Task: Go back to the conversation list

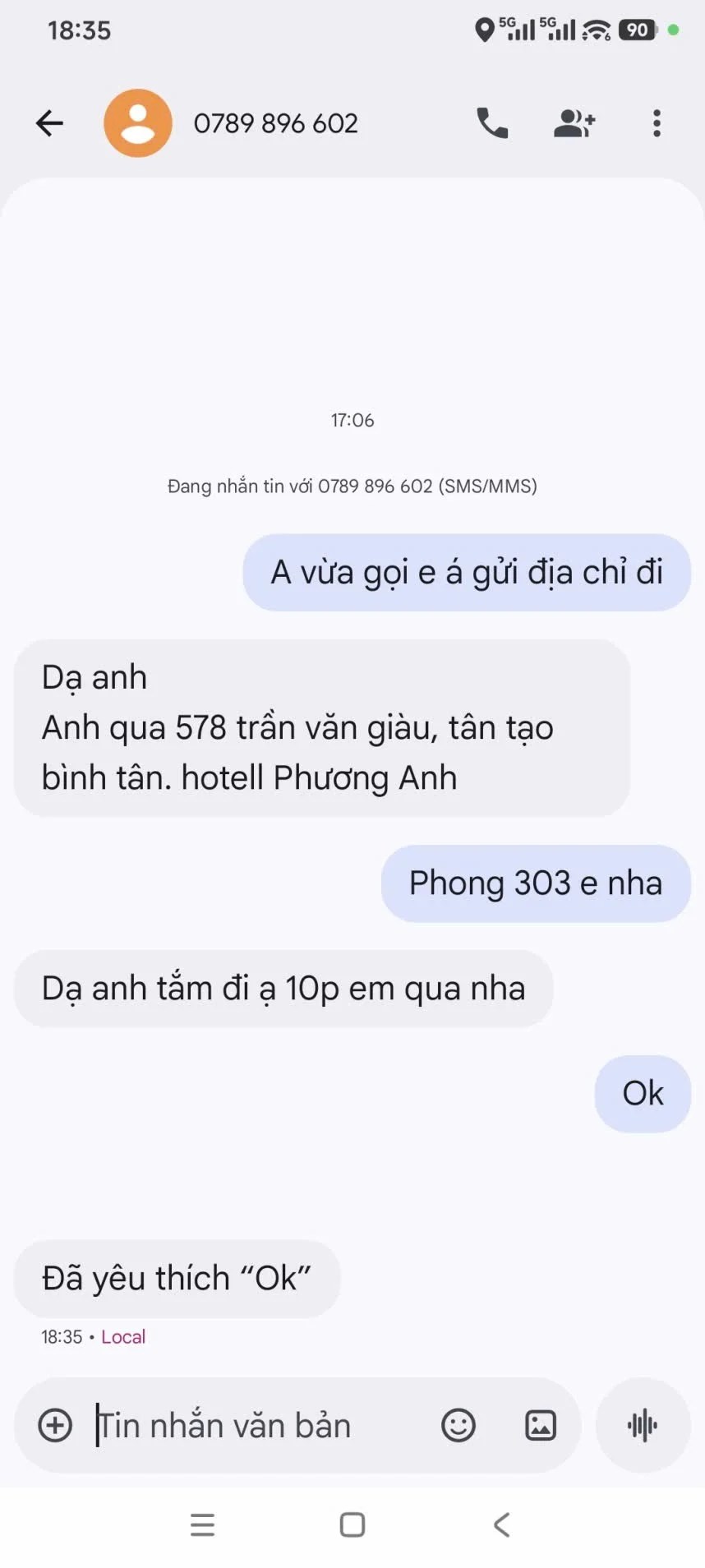Action: point(49,123)
